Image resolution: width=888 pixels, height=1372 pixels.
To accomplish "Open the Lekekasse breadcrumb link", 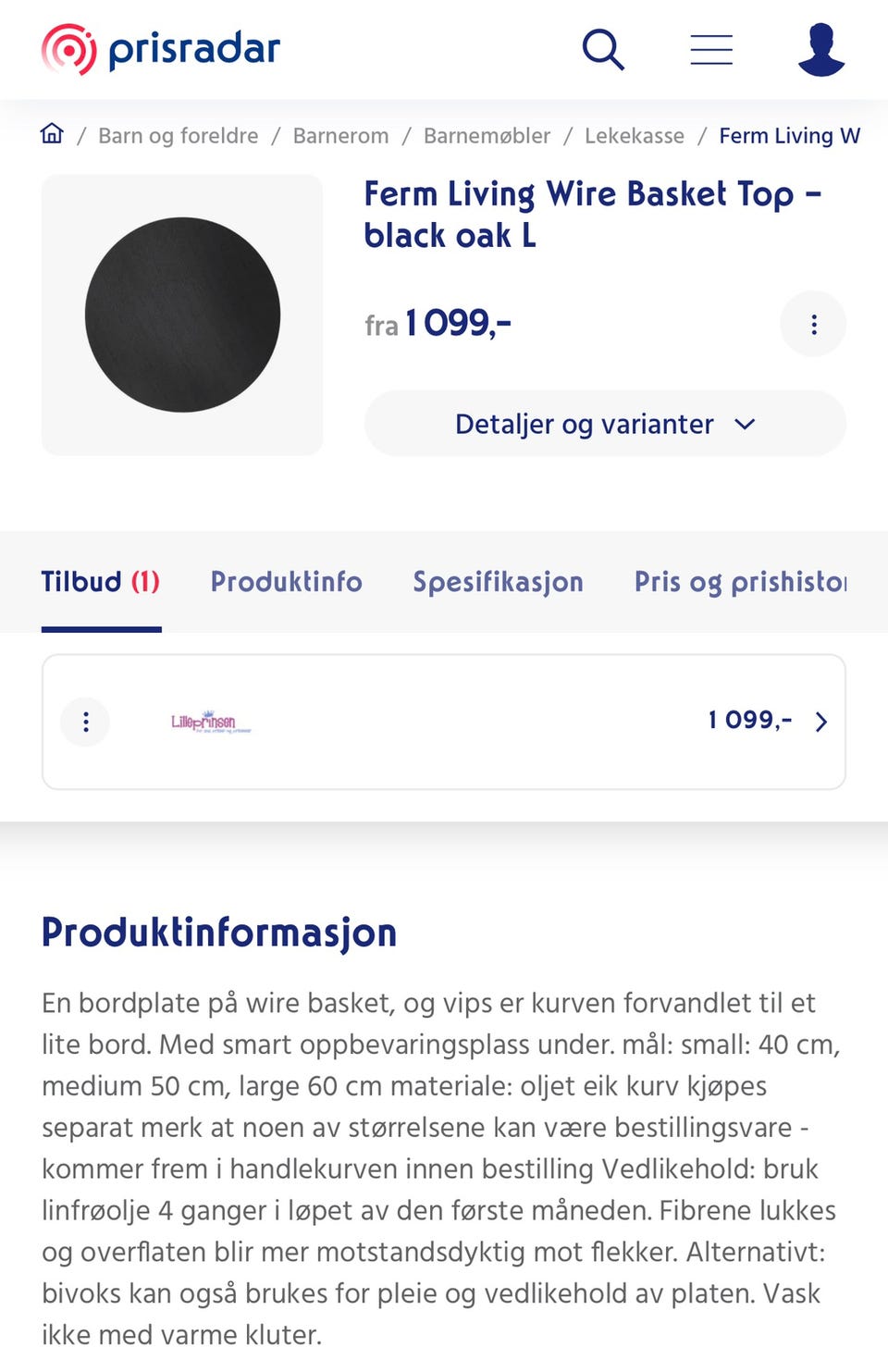I will click(634, 135).
